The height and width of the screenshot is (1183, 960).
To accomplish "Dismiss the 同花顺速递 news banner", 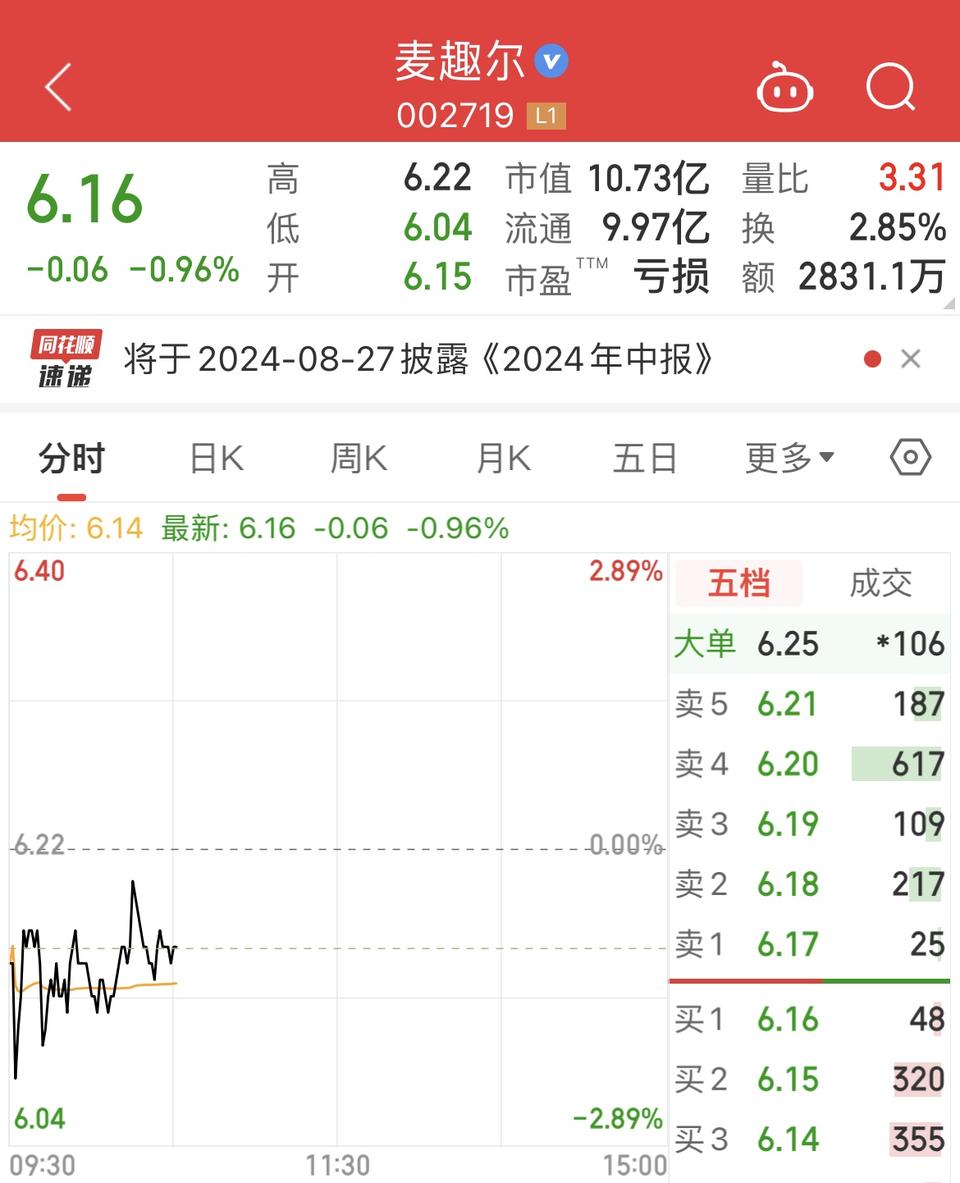I will pyautogui.click(x=910, y=359).
